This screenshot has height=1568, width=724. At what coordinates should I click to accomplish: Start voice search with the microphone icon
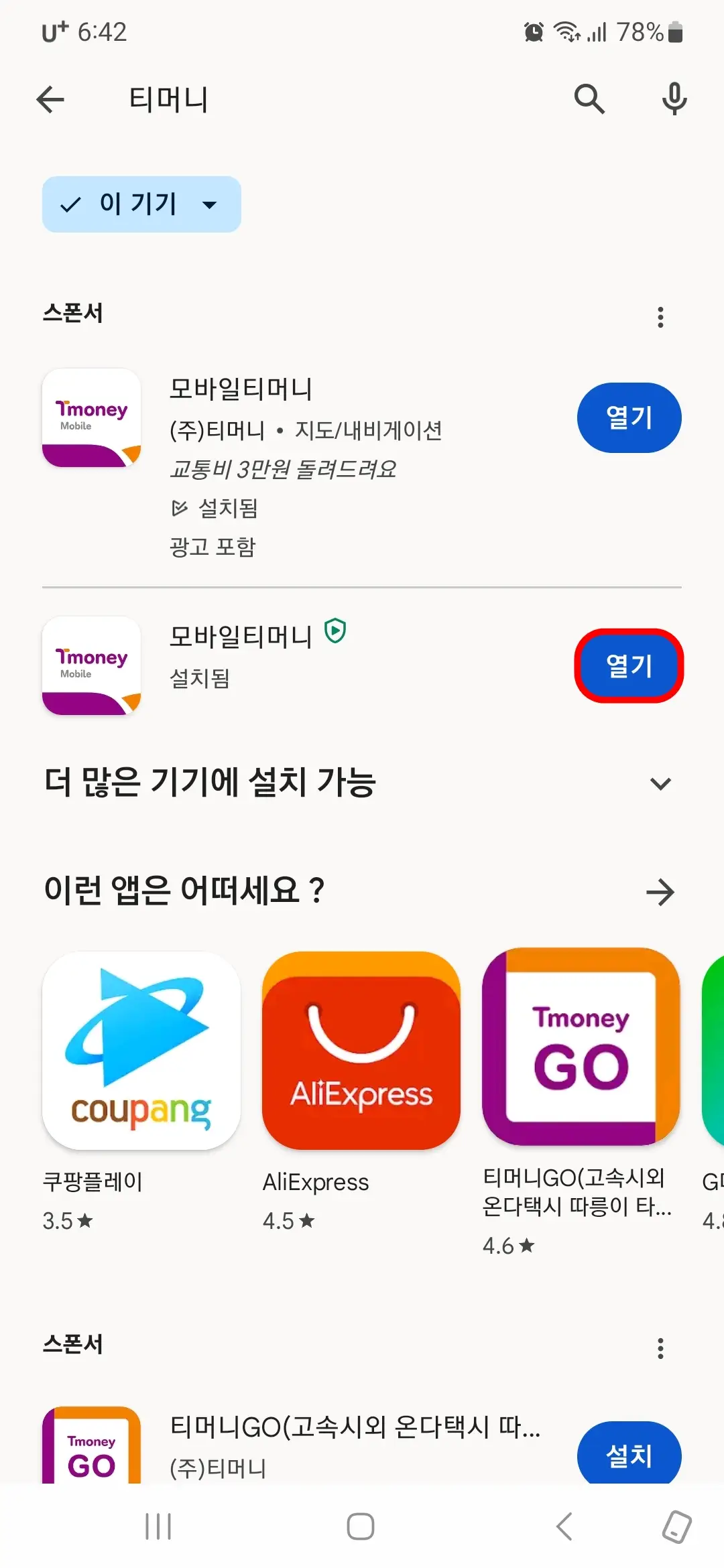tap(673, 99)
